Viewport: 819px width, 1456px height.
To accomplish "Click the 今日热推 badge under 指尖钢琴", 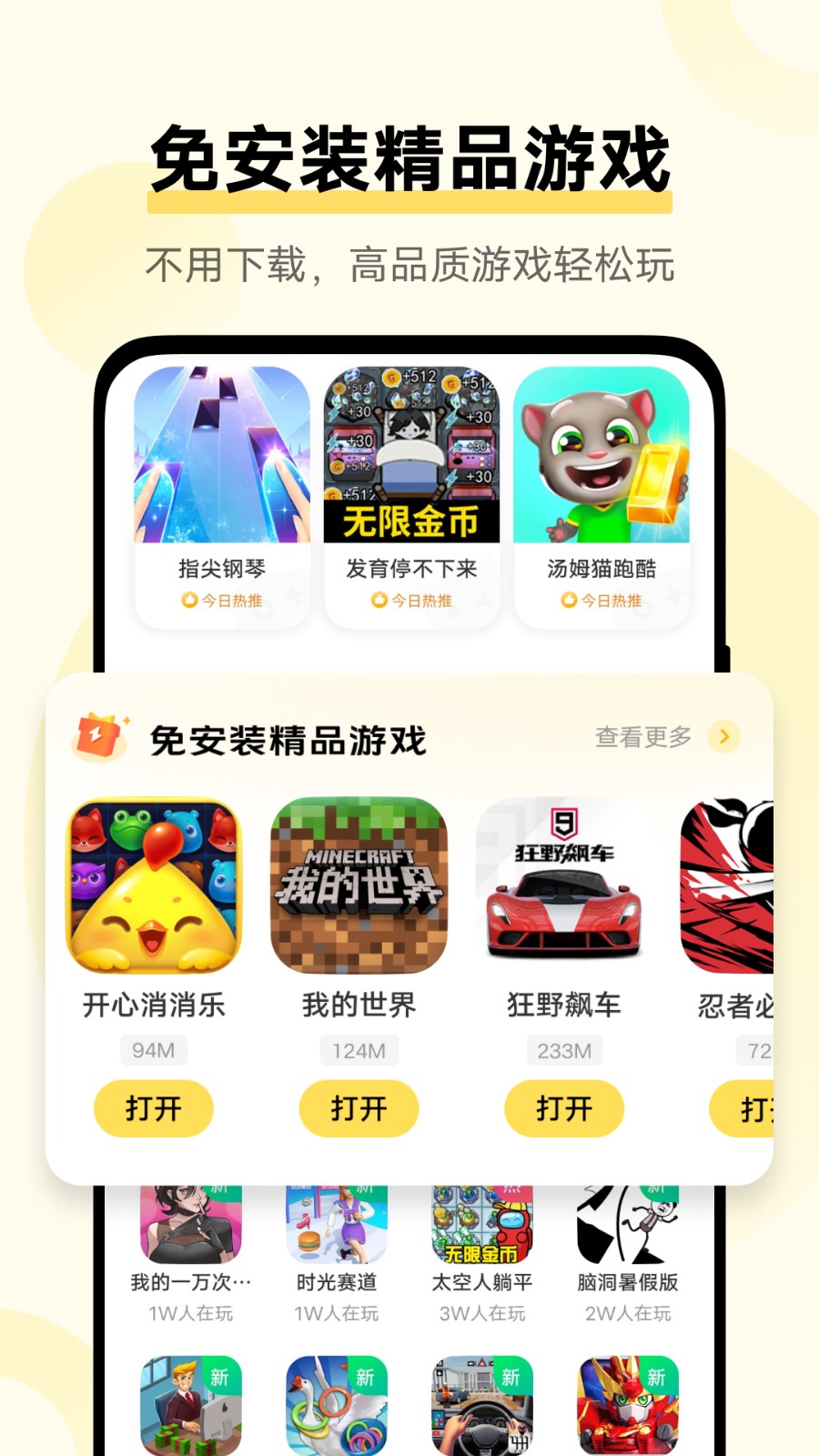I will (221, 601).
